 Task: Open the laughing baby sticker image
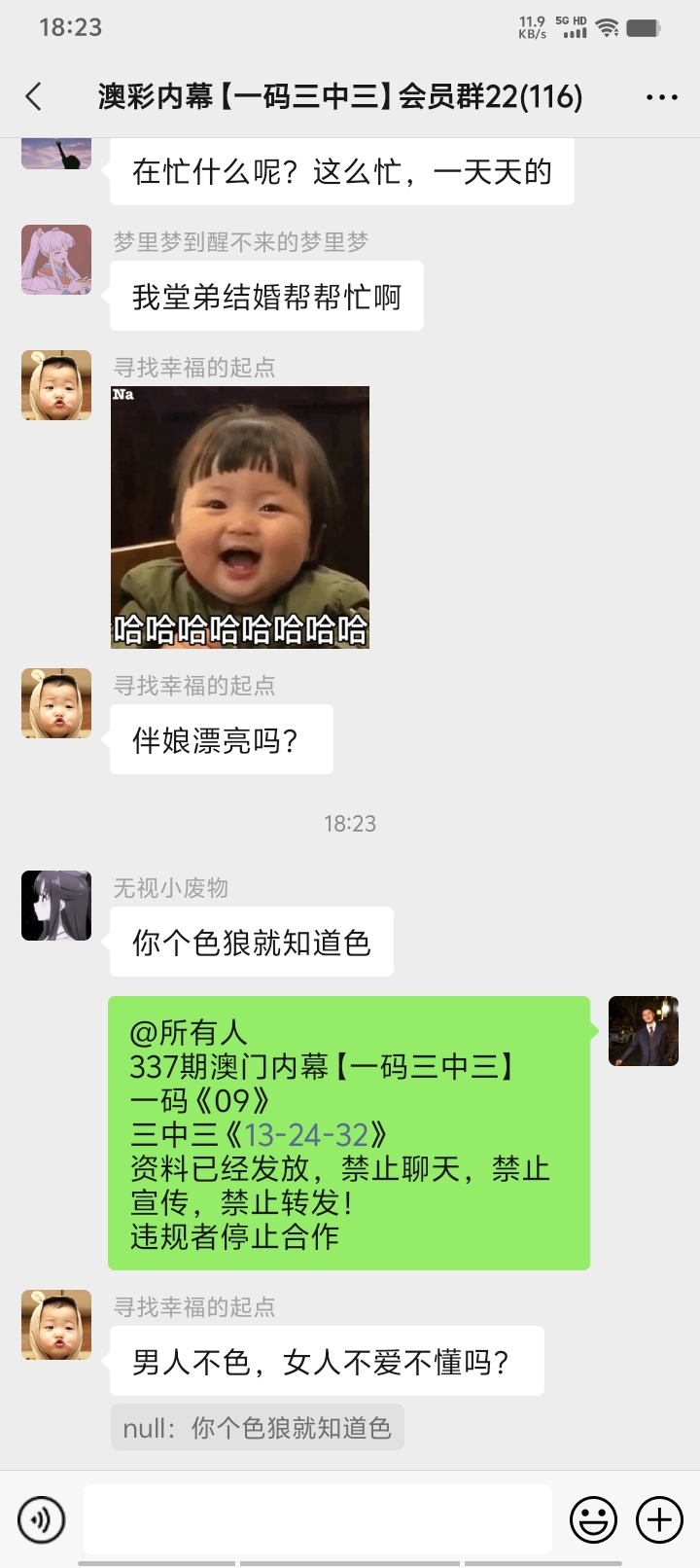pos(240,517)
